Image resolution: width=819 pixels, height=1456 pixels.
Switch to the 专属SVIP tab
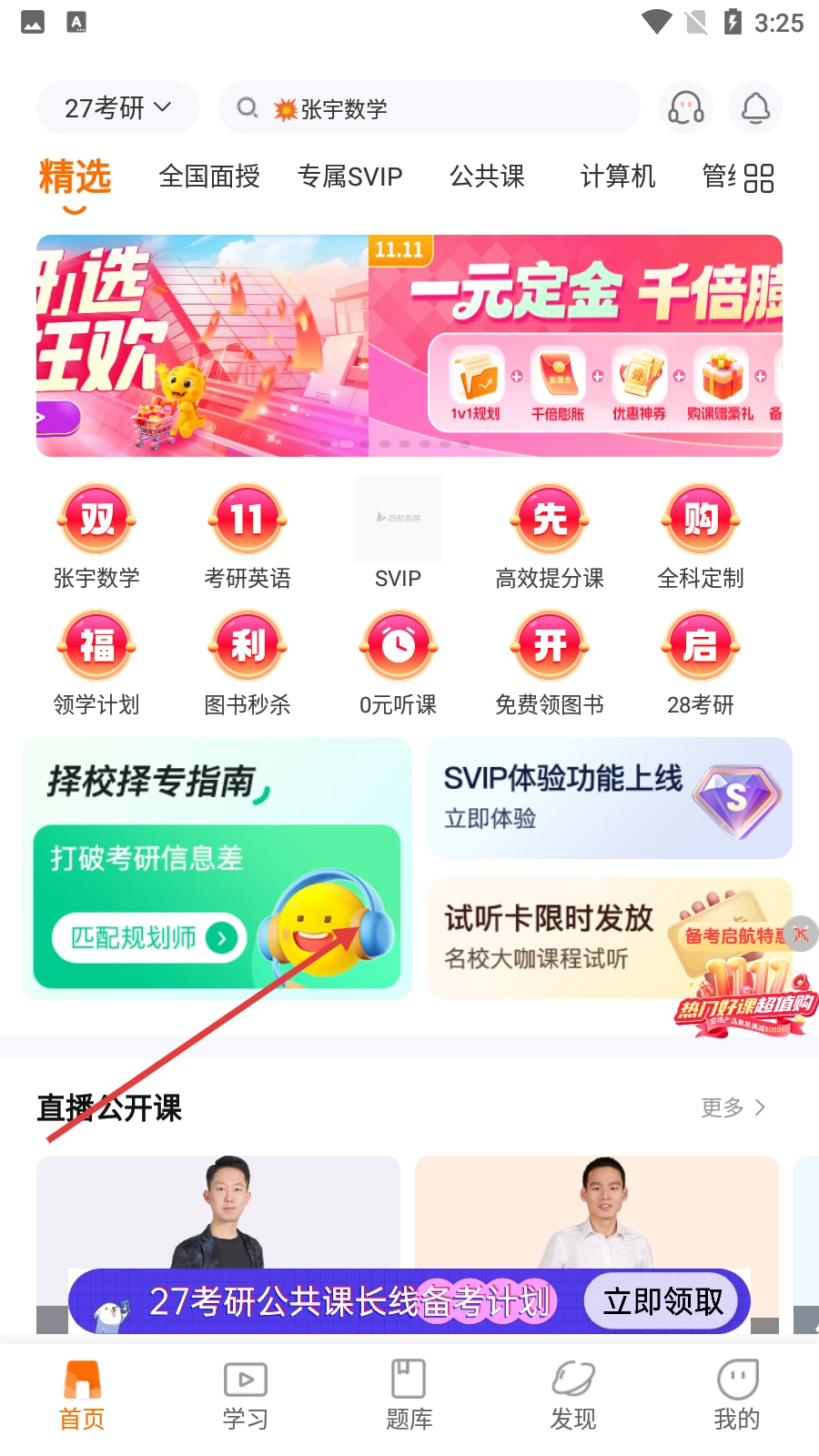[350, 177]
